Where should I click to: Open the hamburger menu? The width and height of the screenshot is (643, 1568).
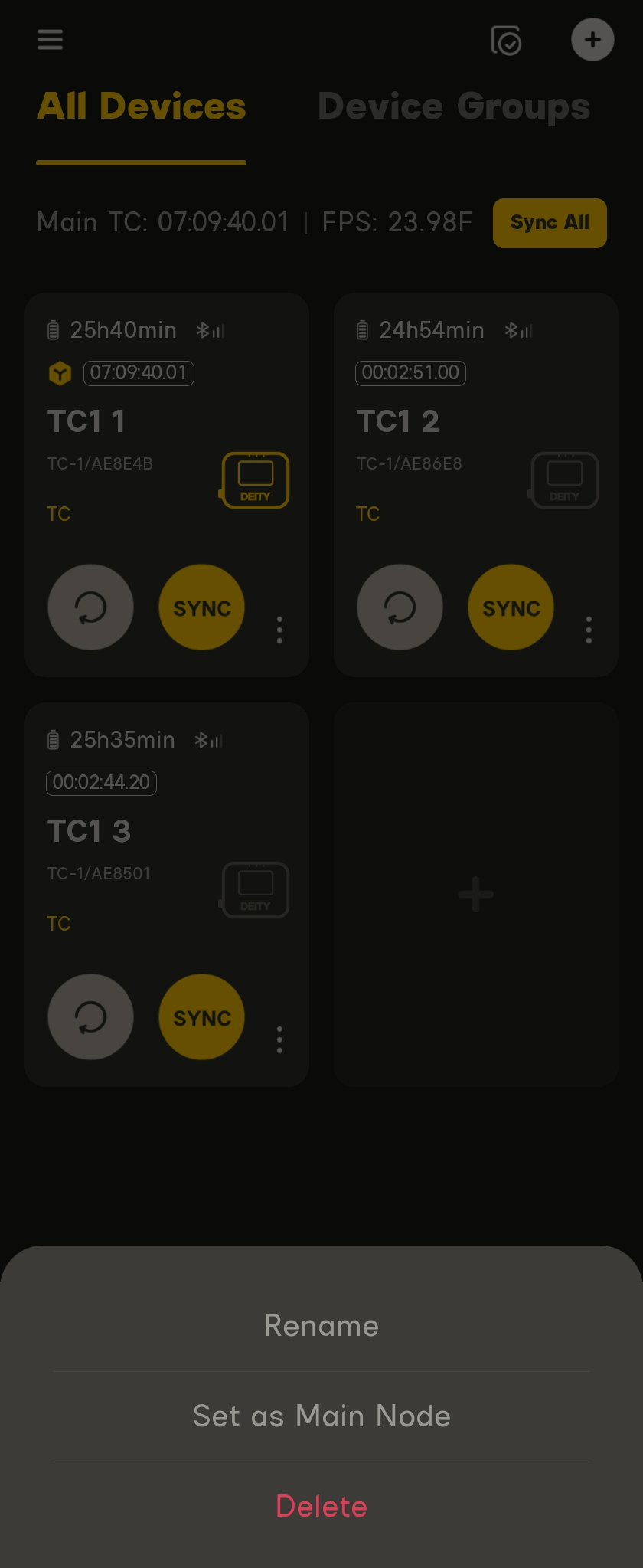click(x=51, y=39)
